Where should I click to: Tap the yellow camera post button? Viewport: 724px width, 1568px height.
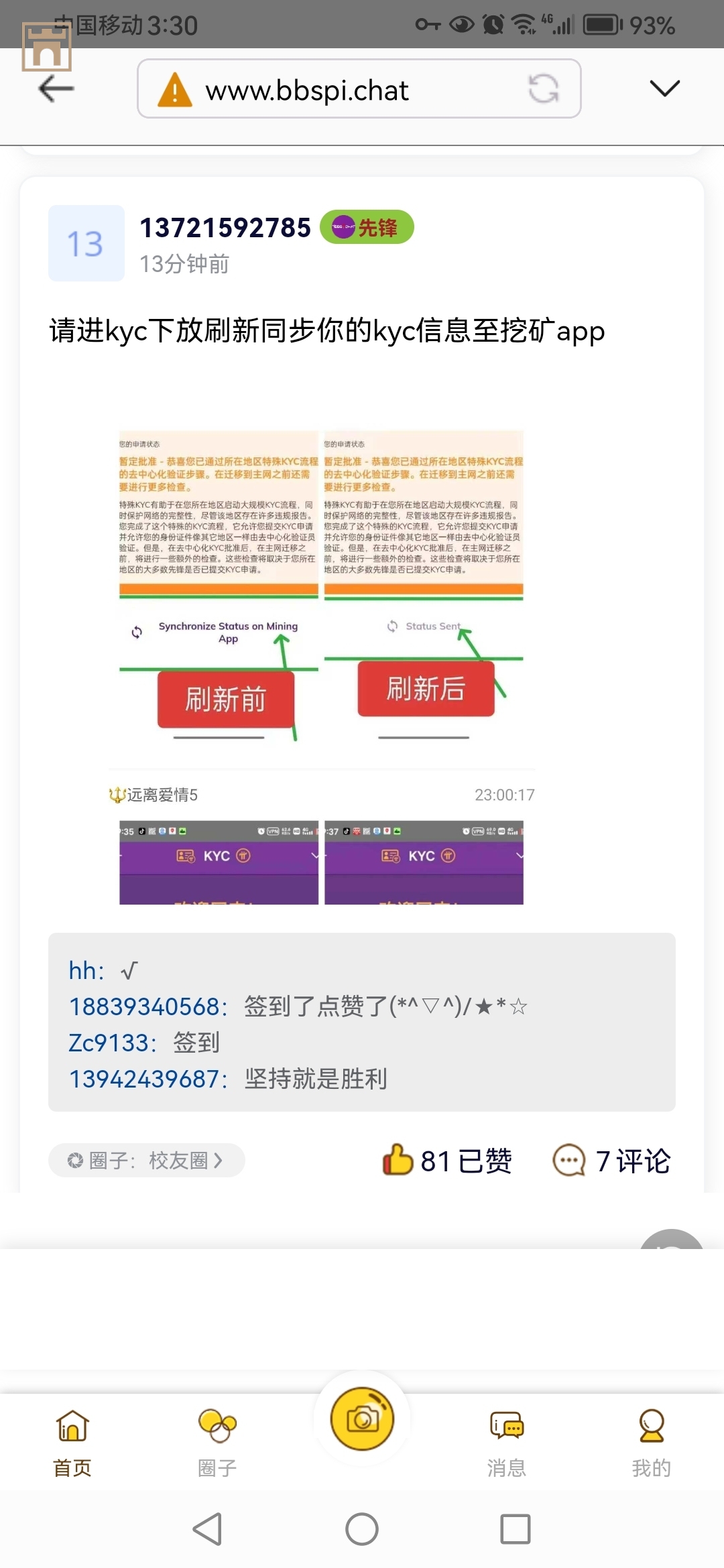point(362,1419)
